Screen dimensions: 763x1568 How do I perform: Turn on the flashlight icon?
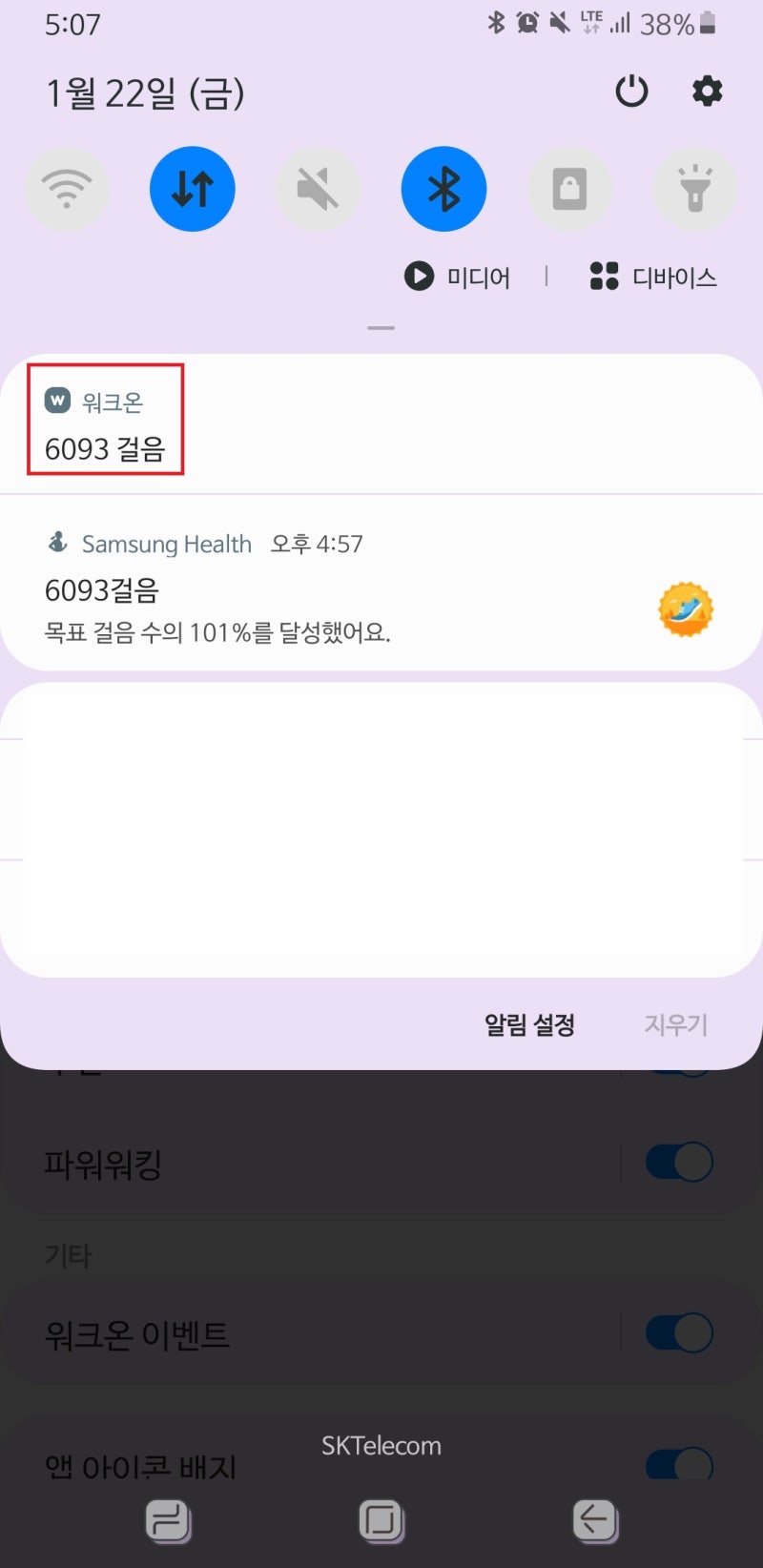tap(695, 188)
